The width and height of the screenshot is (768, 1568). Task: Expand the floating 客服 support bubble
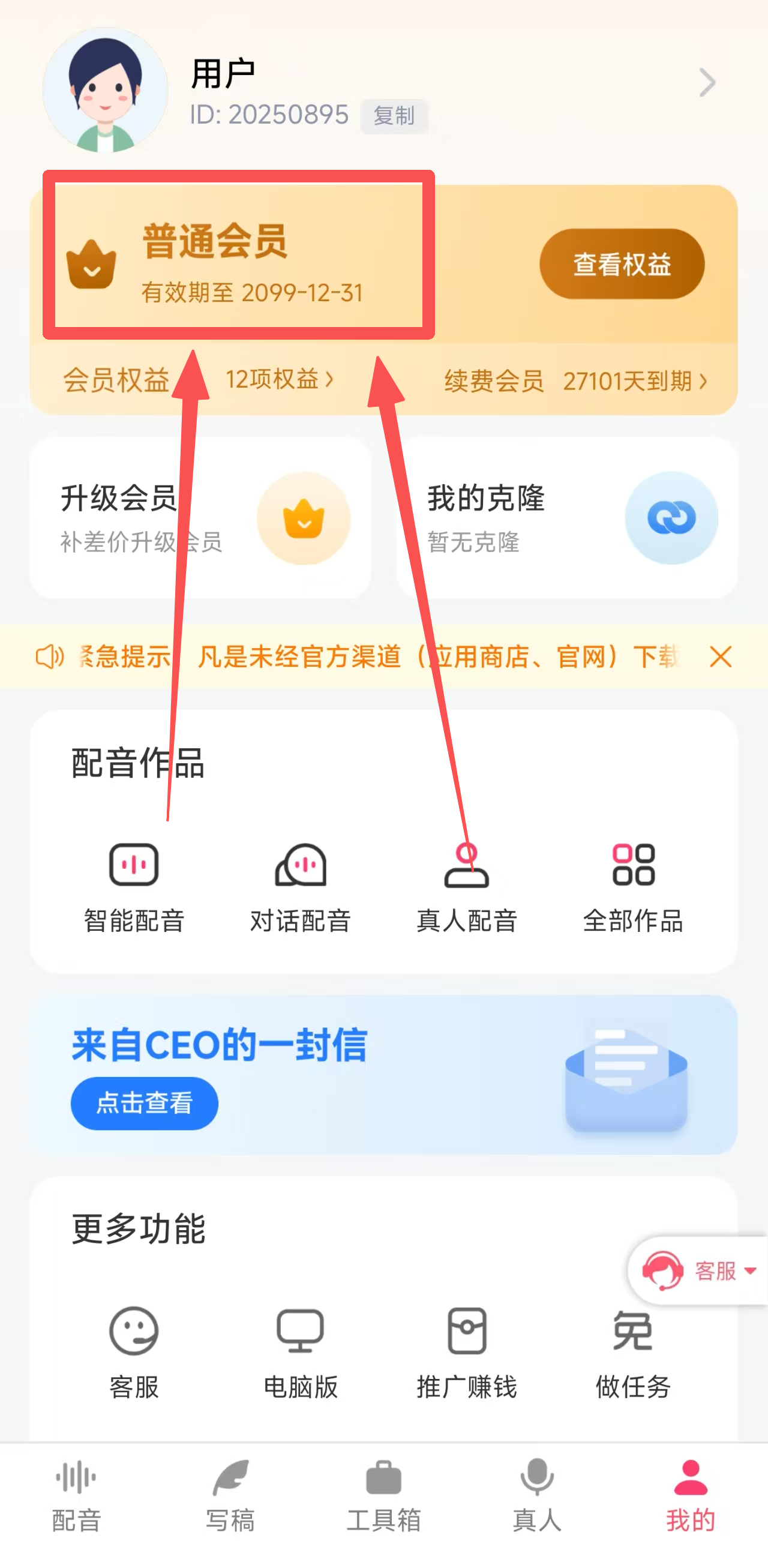tap(700, 1270)
